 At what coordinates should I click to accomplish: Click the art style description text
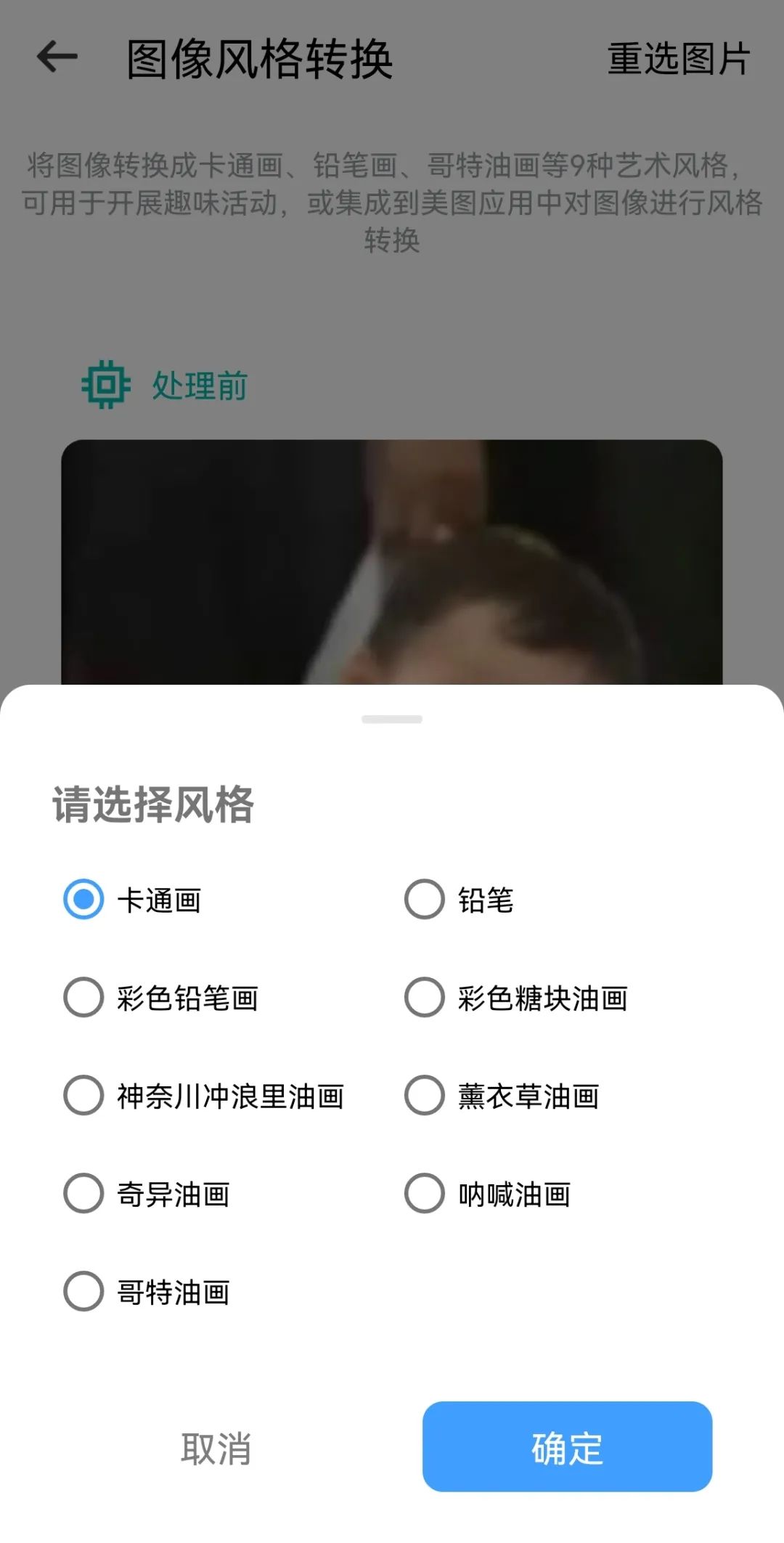click(392, 200)
